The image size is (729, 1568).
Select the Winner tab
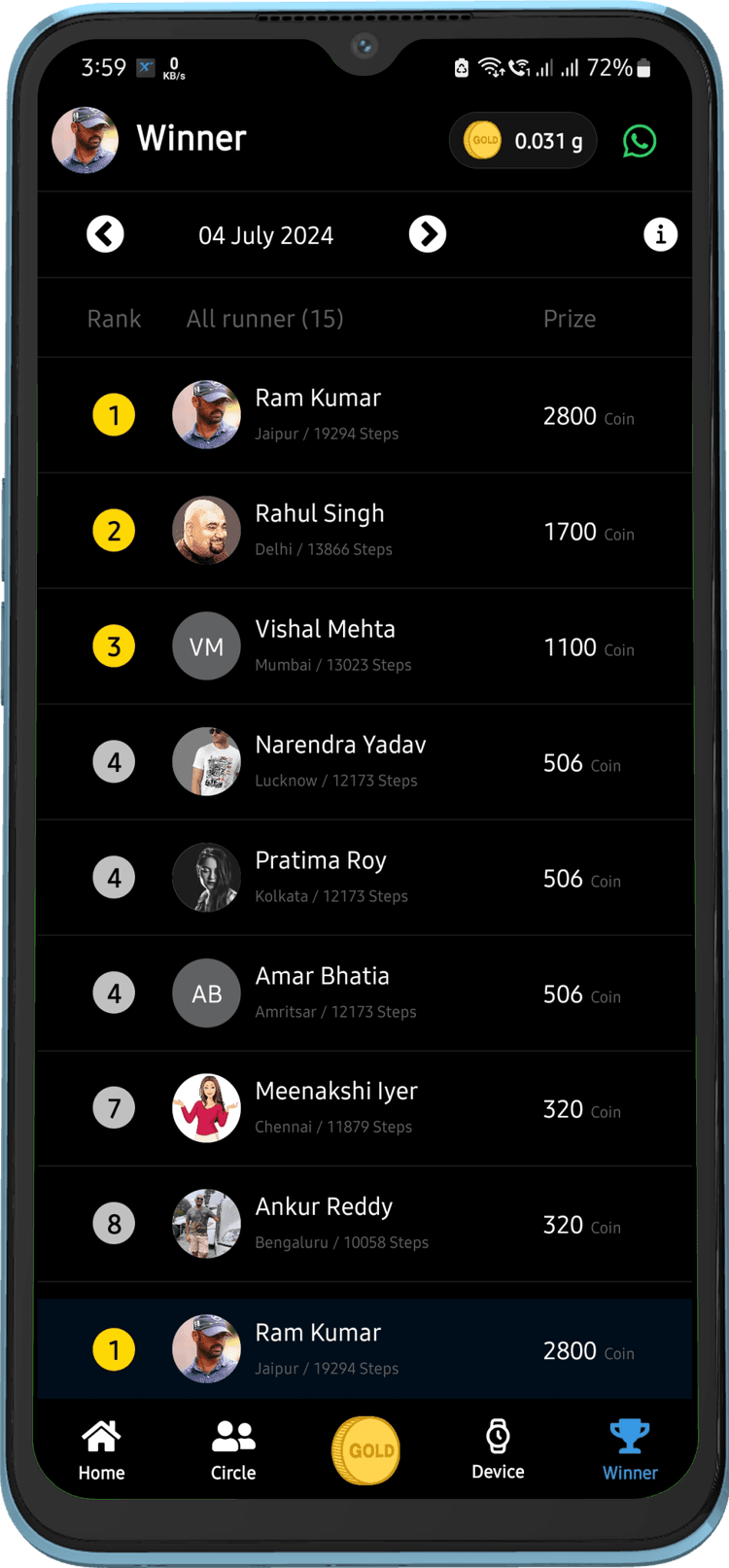[630, 1450]
